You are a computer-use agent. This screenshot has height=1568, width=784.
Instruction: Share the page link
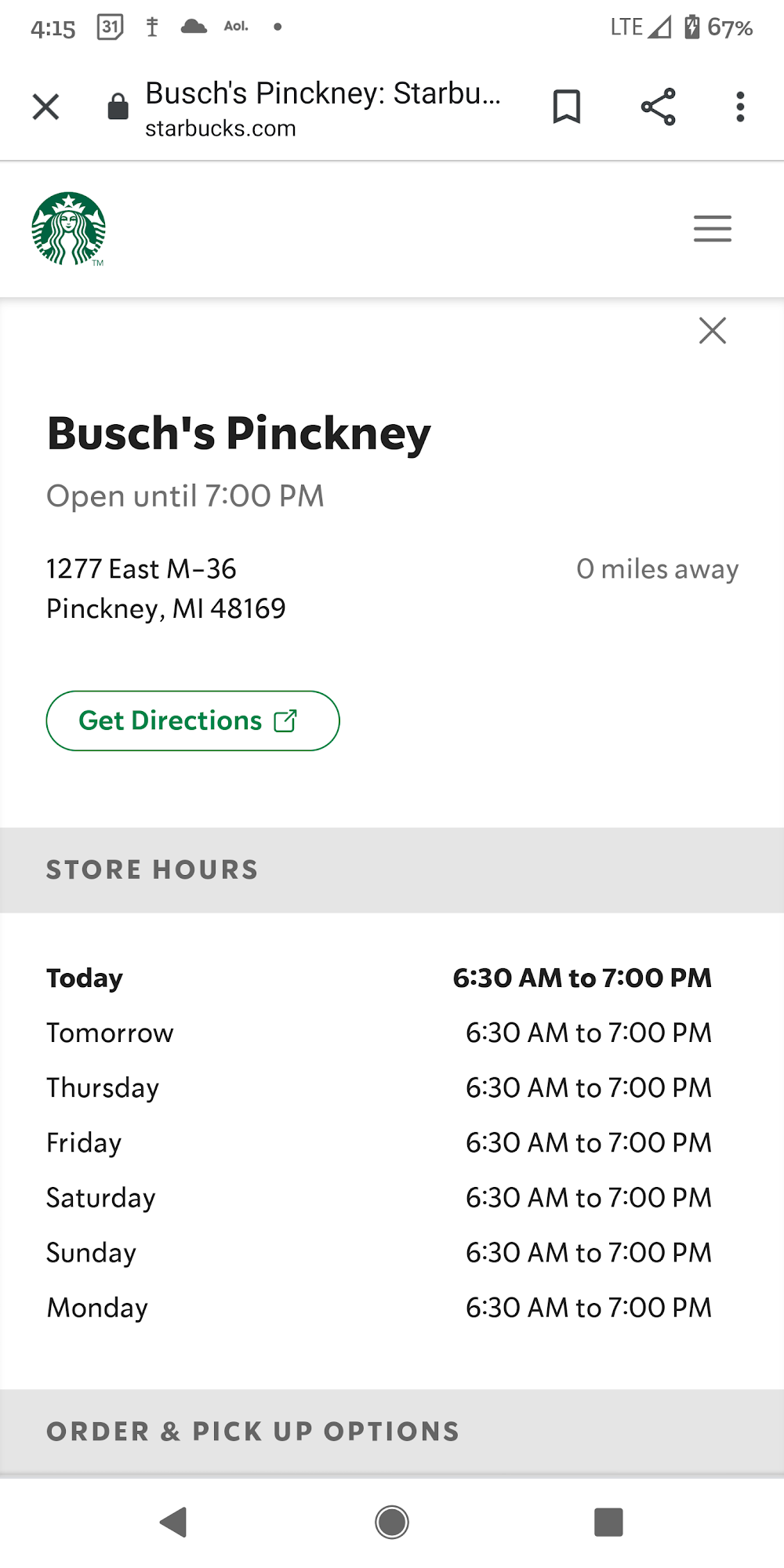(x=658, y=107)
